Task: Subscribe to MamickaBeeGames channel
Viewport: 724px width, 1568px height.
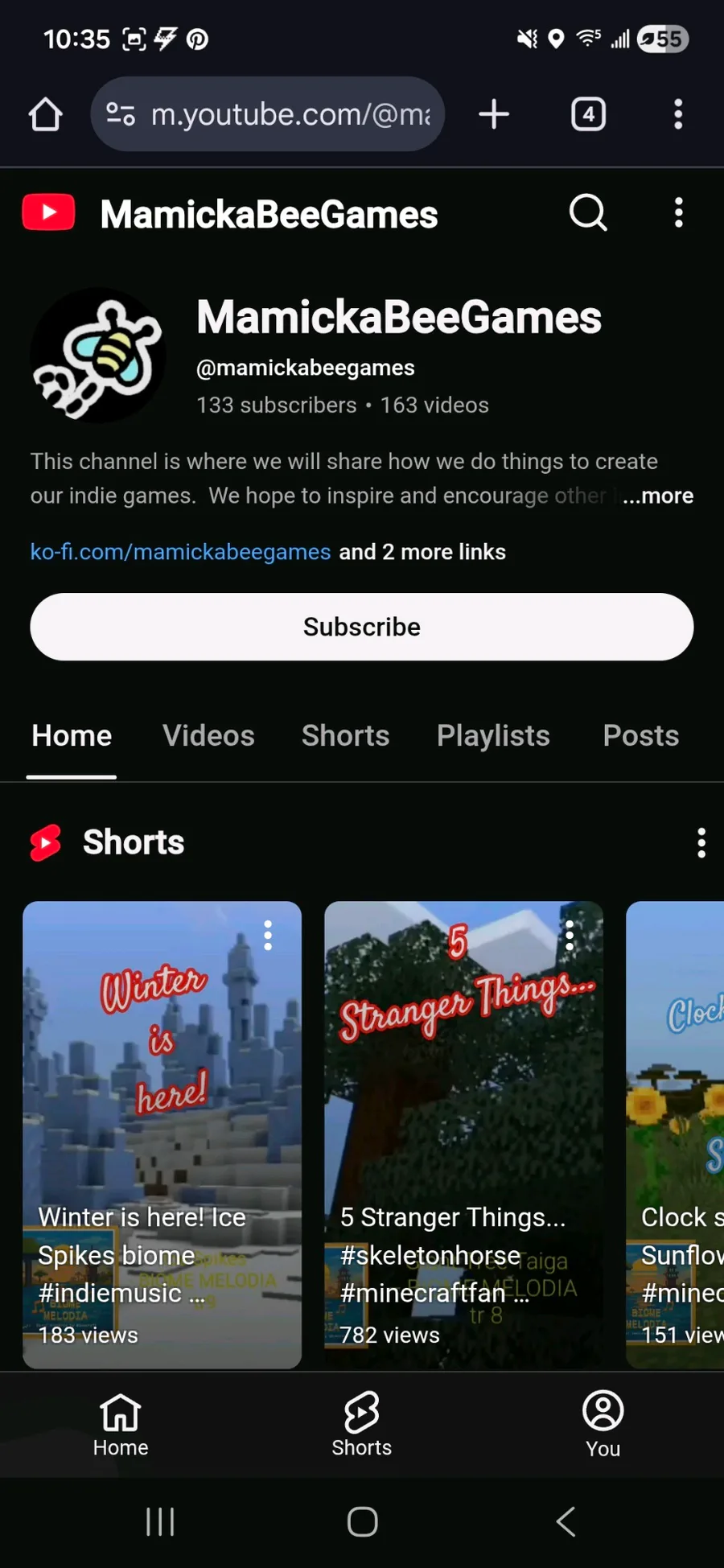Action: tap(362, 627)
